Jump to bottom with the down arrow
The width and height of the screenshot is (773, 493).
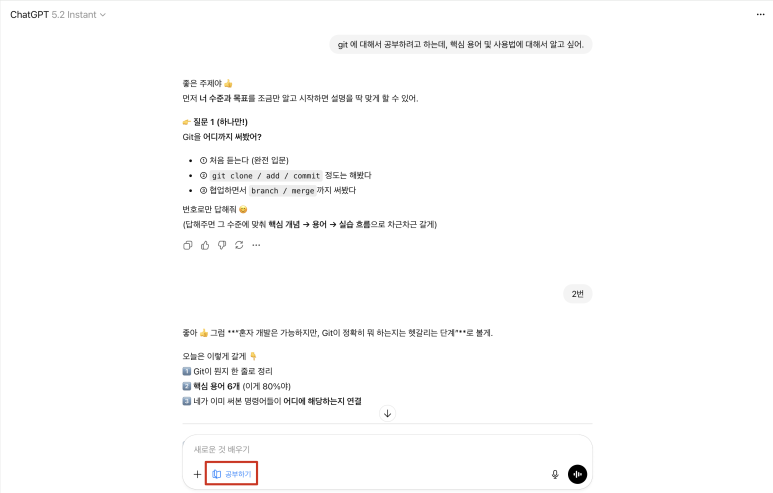click(388, 413)
